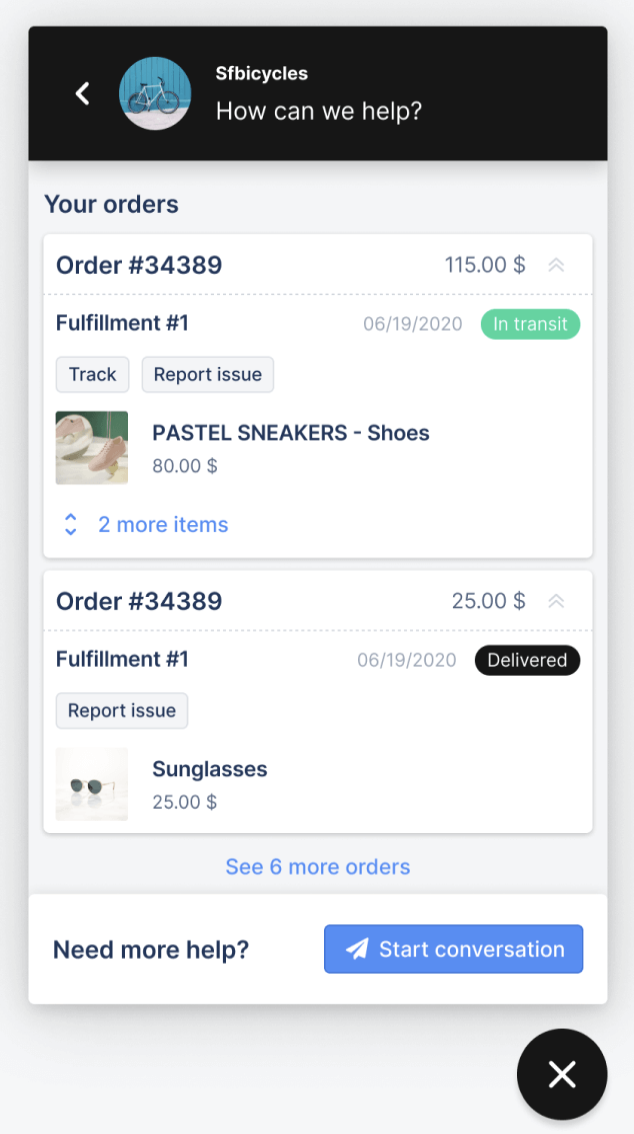See 6 more orders
The width and height of the screenshot is (634, 1134).
tap(318, 866)
